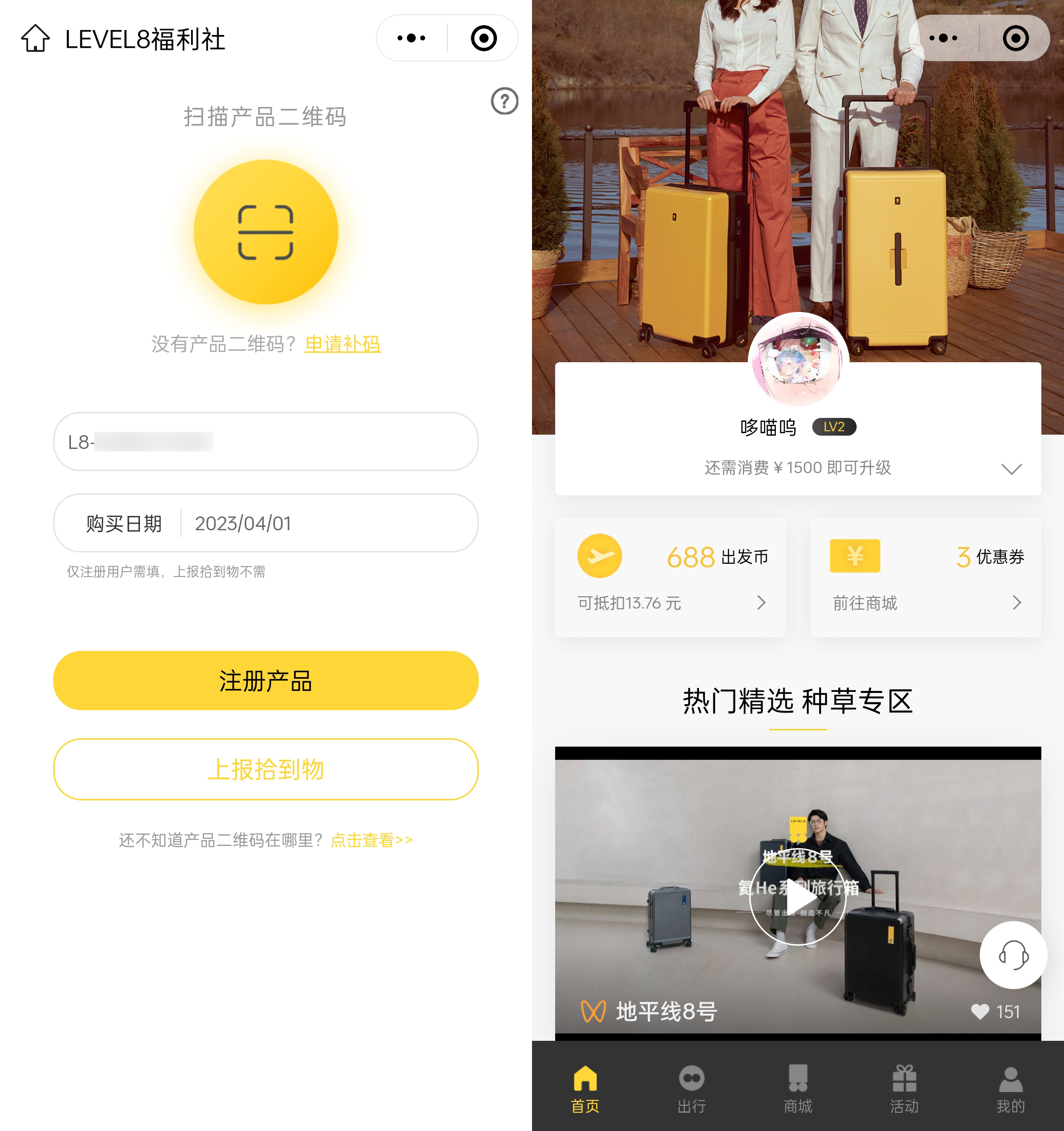Image resolution: width=1064 pixels, height=1131 pixels.
Task: Click the 申请补码 link
Action: pyautogui.click(x=342, y=343)
